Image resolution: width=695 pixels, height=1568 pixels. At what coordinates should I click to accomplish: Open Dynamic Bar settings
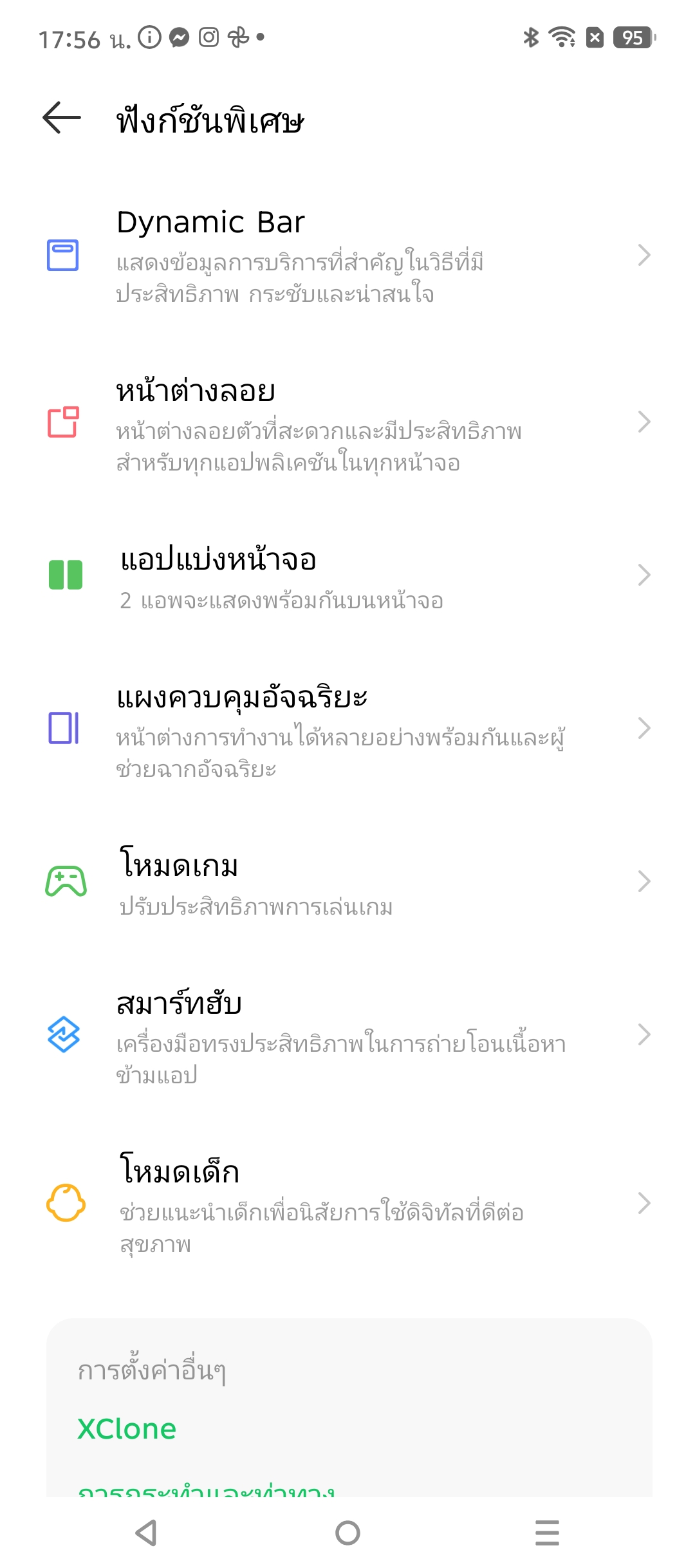347,256
